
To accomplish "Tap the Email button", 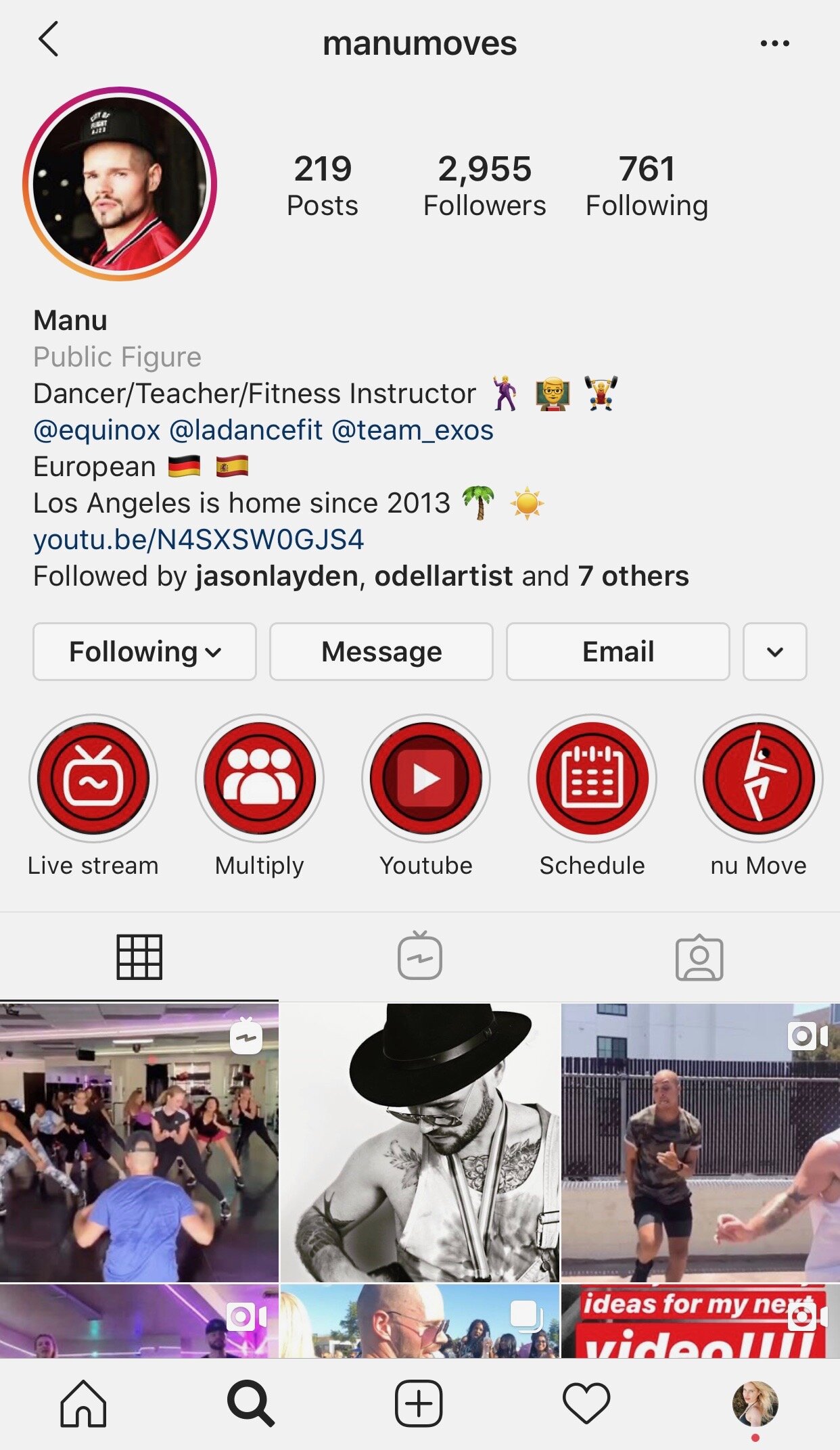I will point(618,652).
